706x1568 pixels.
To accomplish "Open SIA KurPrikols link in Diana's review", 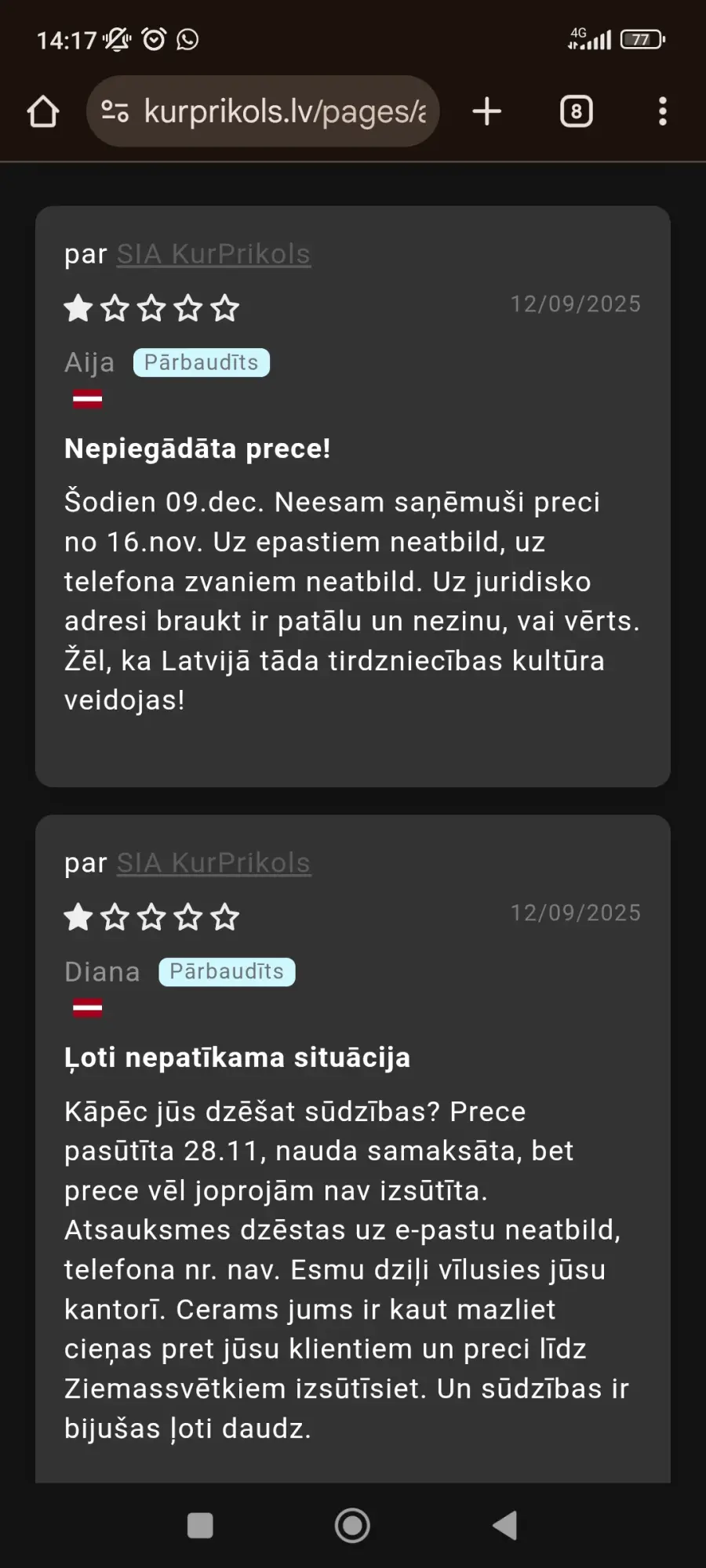I will [x=213, y=863].
